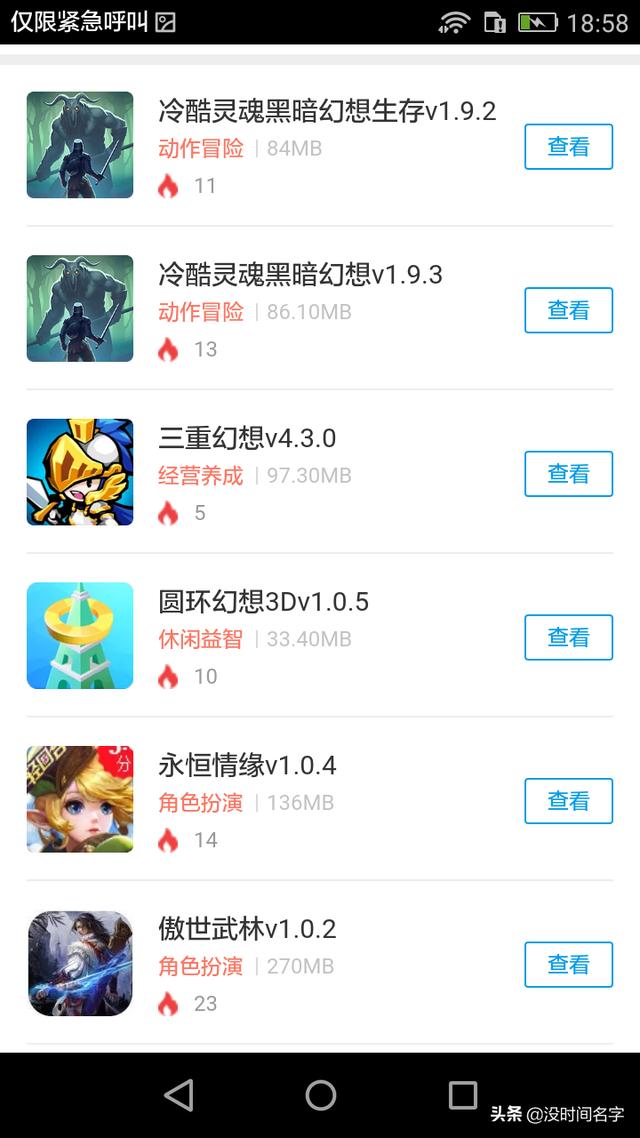Open the 冷酷灵魂黑暗幻想生存v1.9.2 game row
This screenshot has height=1138, width=640.
[x=327, y=111]
